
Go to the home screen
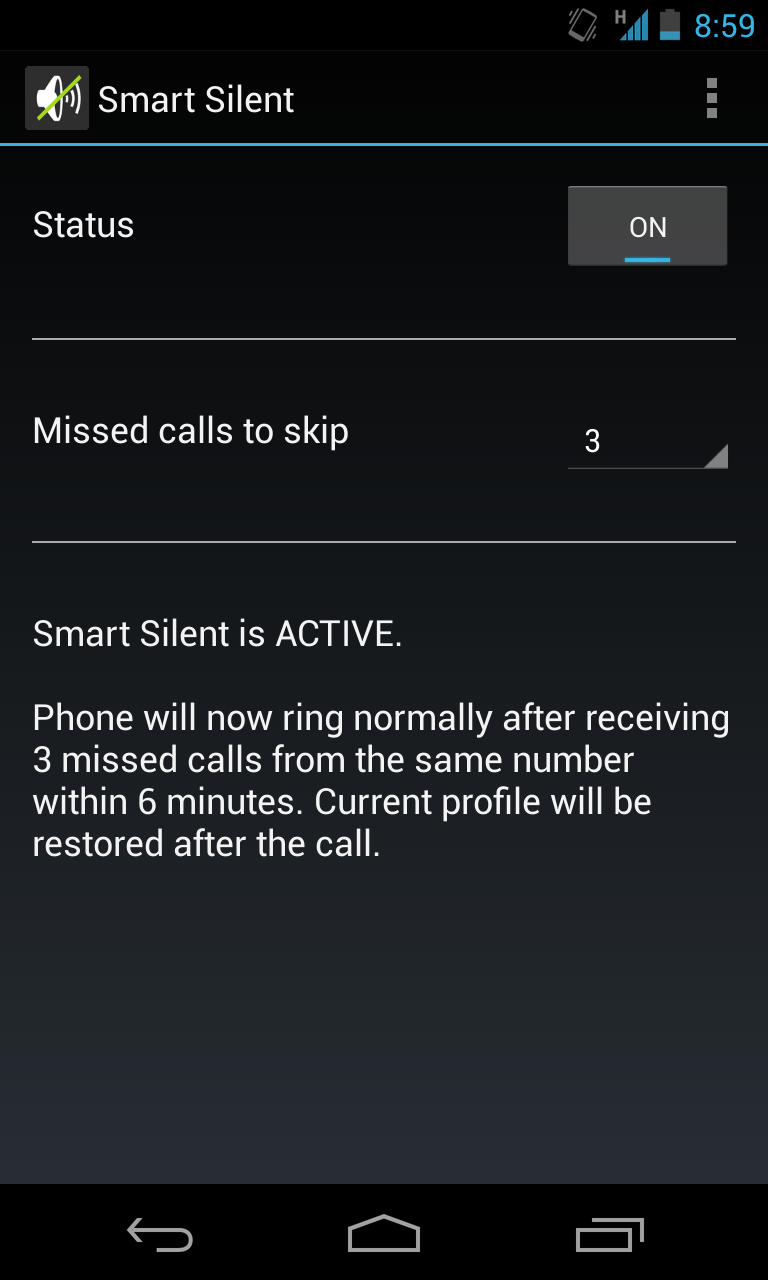pos(384,1235)
